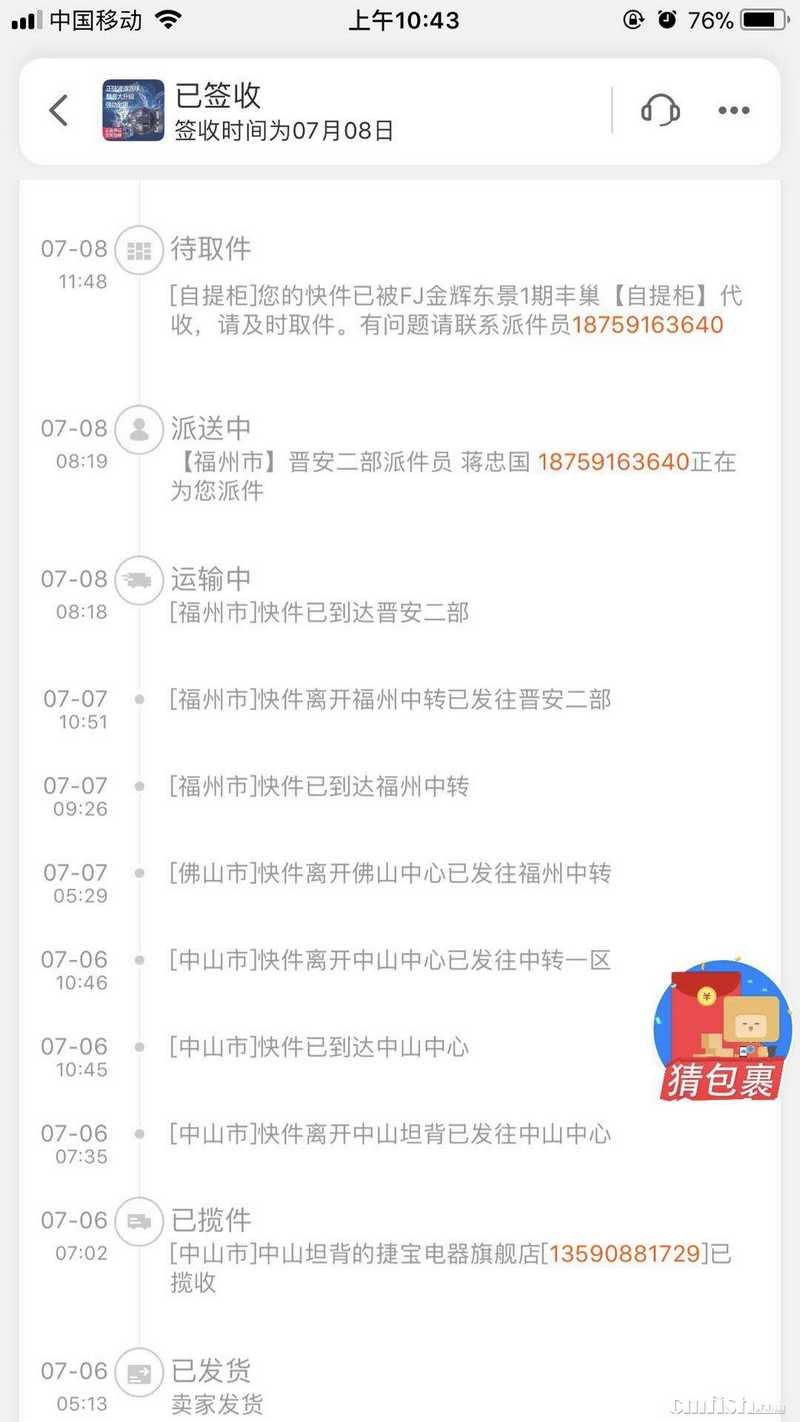Open the three-dot overflow menu
Viewport: 800px width, 1422px height.
click(x=734, y=110)
